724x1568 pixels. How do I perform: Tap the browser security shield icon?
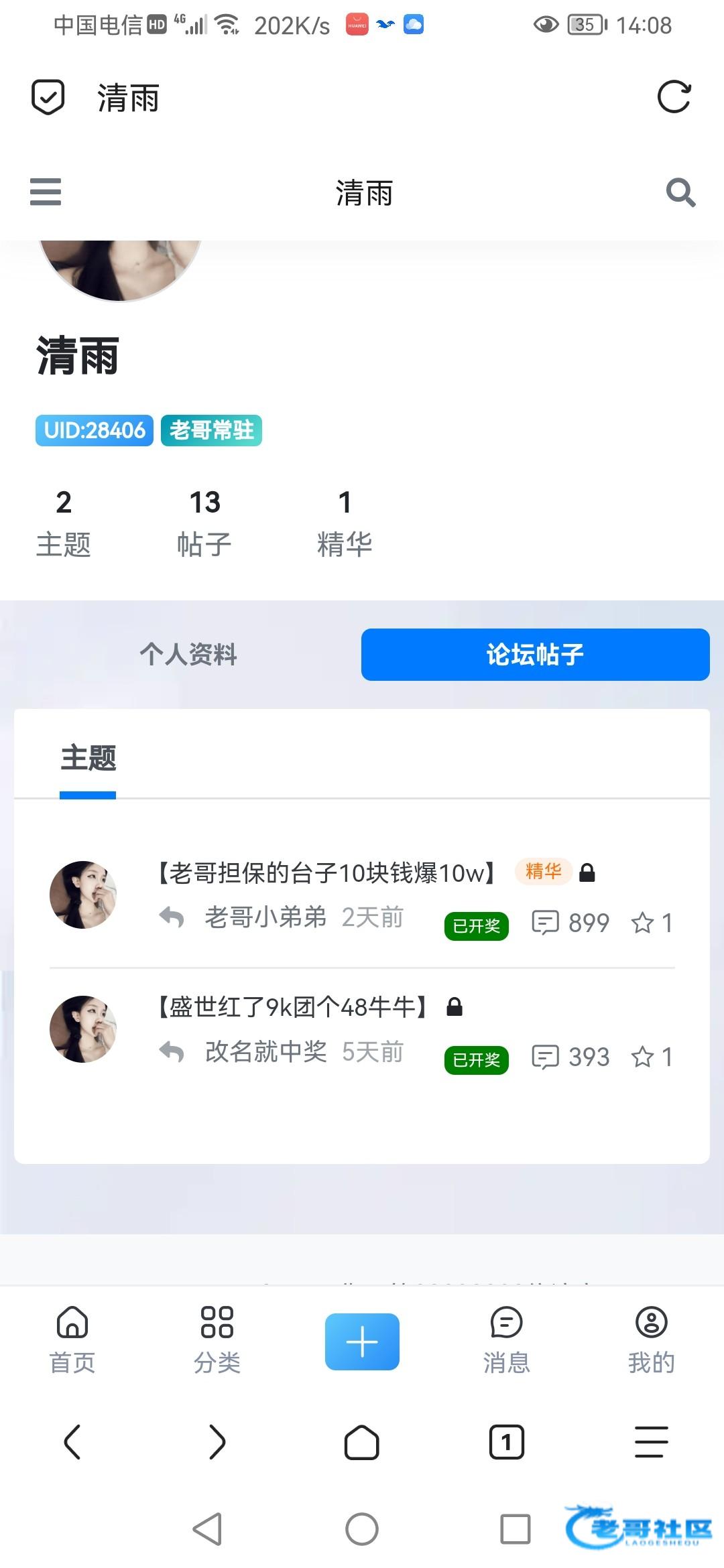(x=48, y=98)
